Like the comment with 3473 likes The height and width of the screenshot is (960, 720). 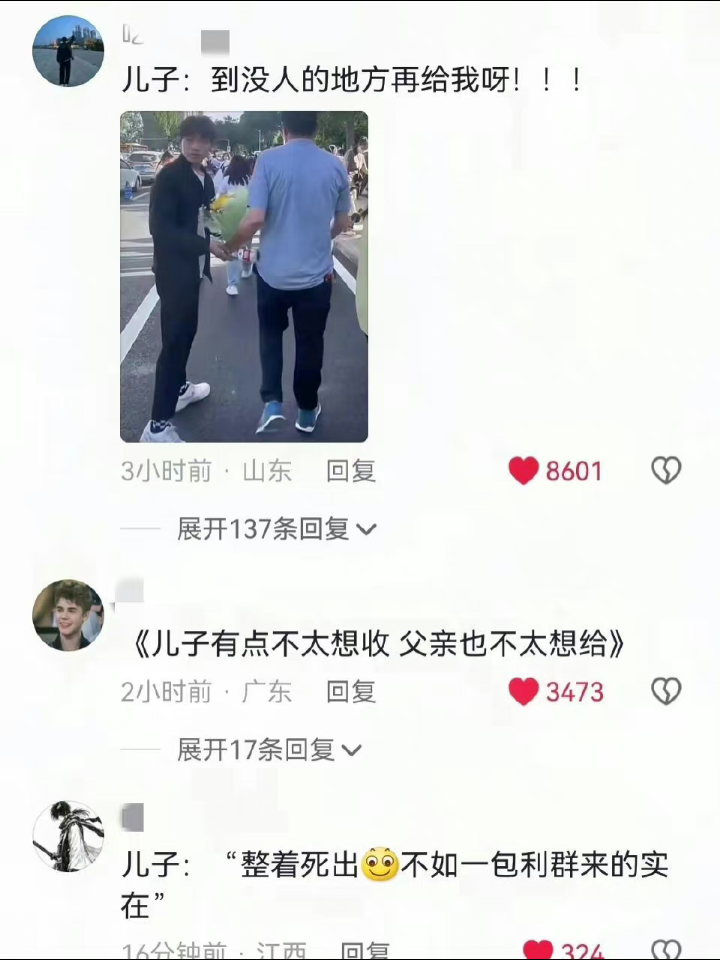[x=524, y=691]
